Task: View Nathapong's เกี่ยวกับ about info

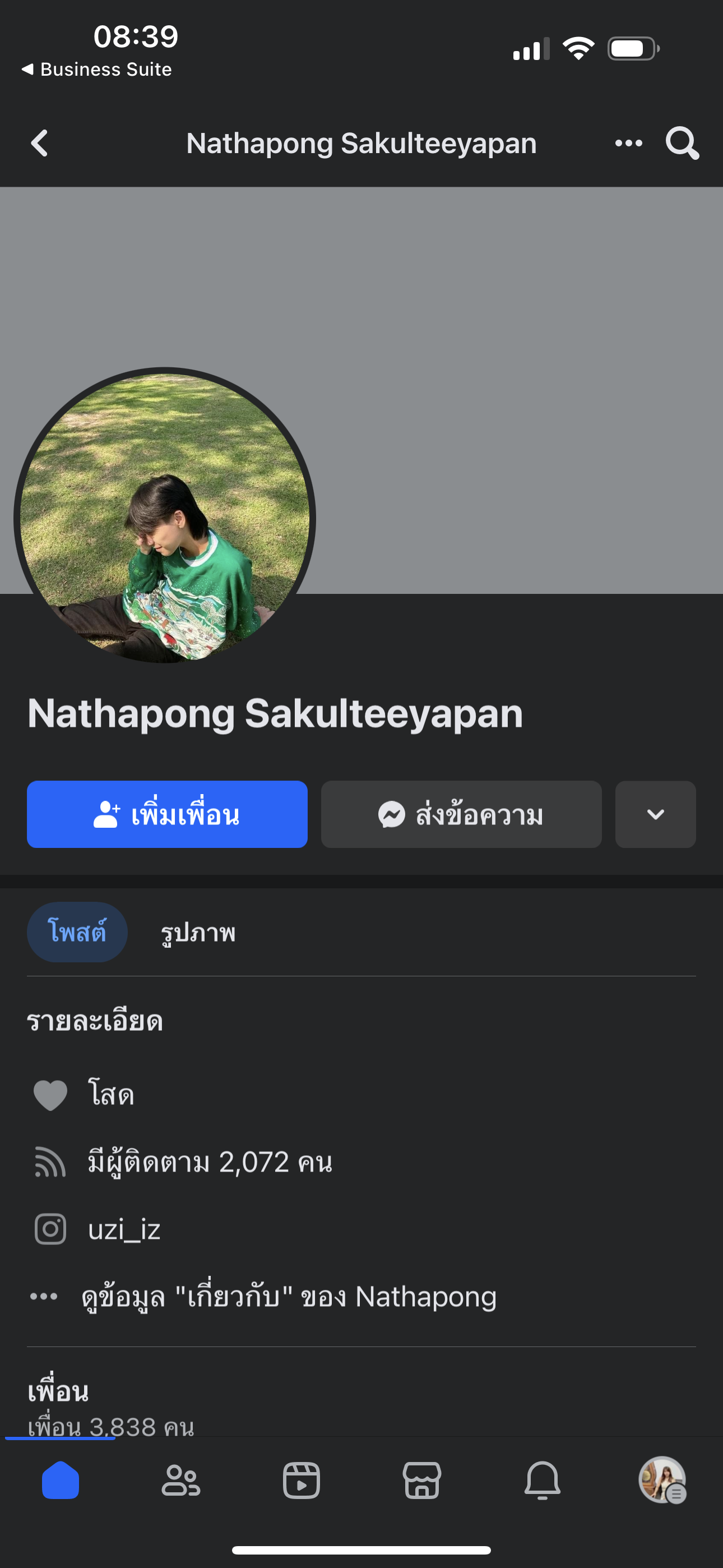Action: click(289, 1297)
